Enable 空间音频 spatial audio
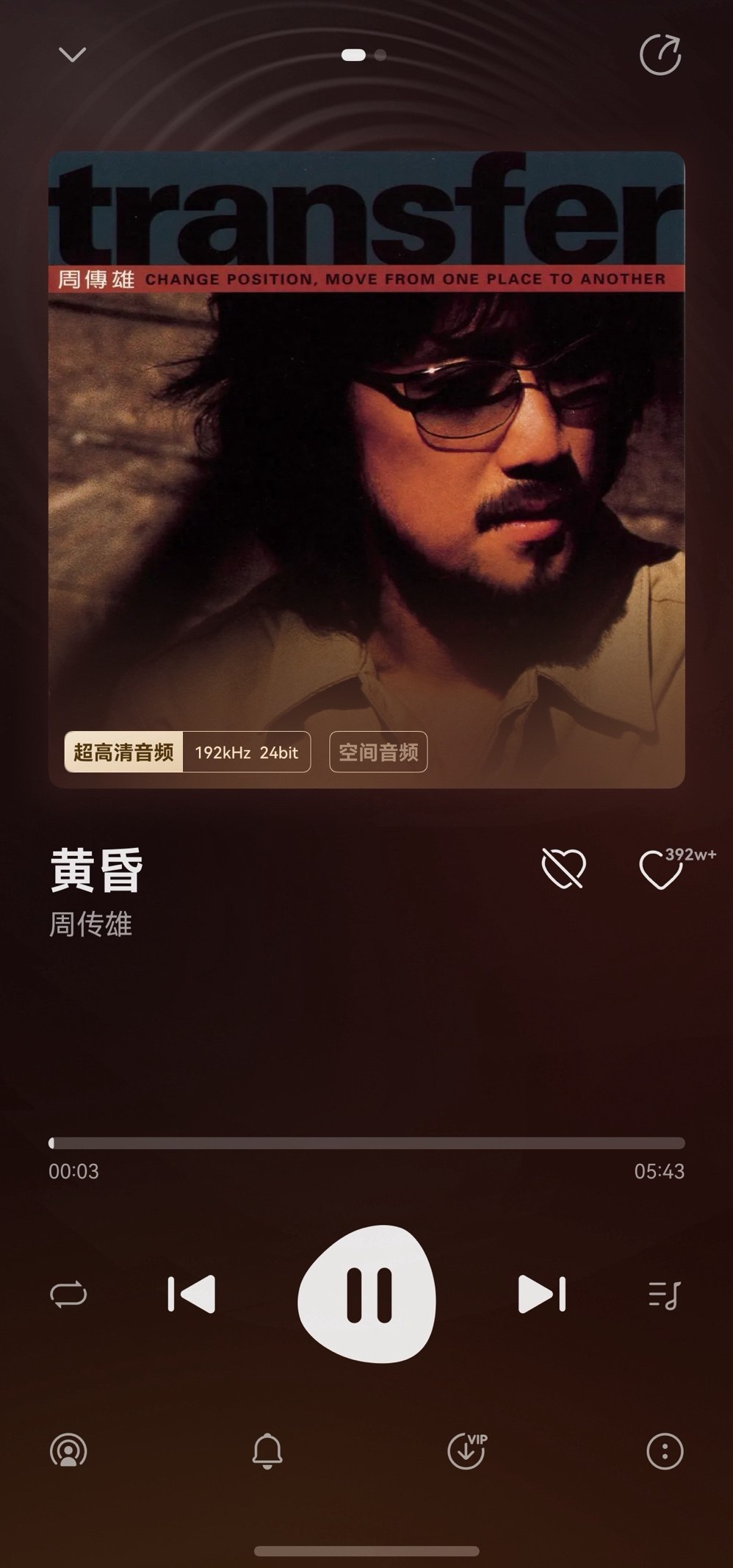The height and width of the screenshot is (1568, 733). tap(379, 752)
